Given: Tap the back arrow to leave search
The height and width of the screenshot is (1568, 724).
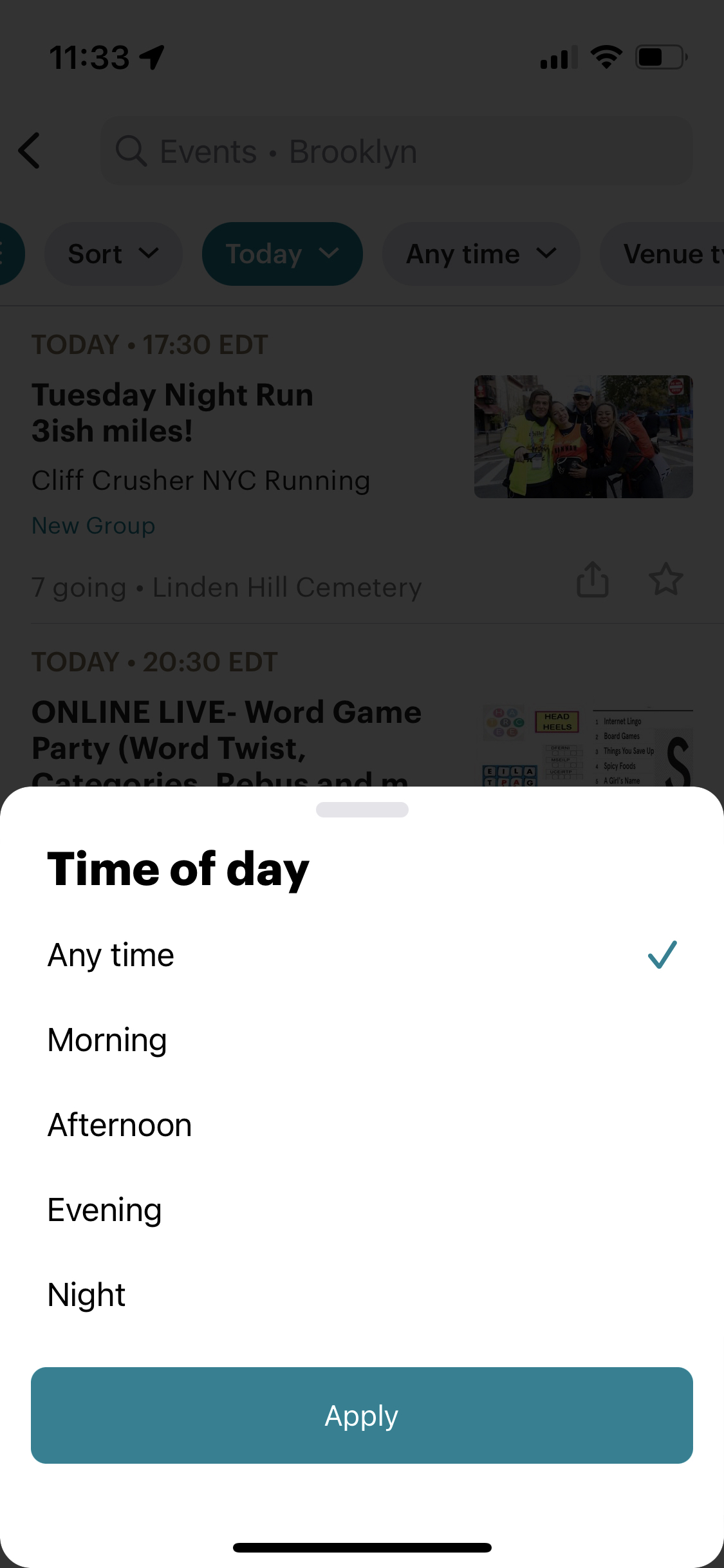Looking at the screenshot, I should [29, 151].
